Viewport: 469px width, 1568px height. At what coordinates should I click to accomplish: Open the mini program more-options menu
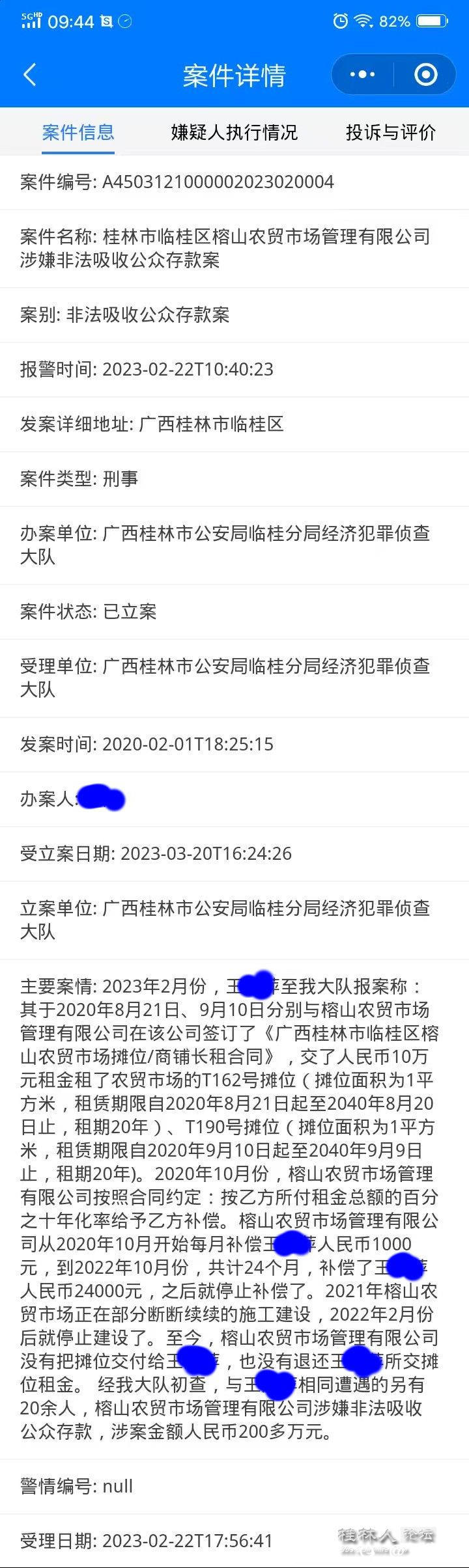(363, 75)
